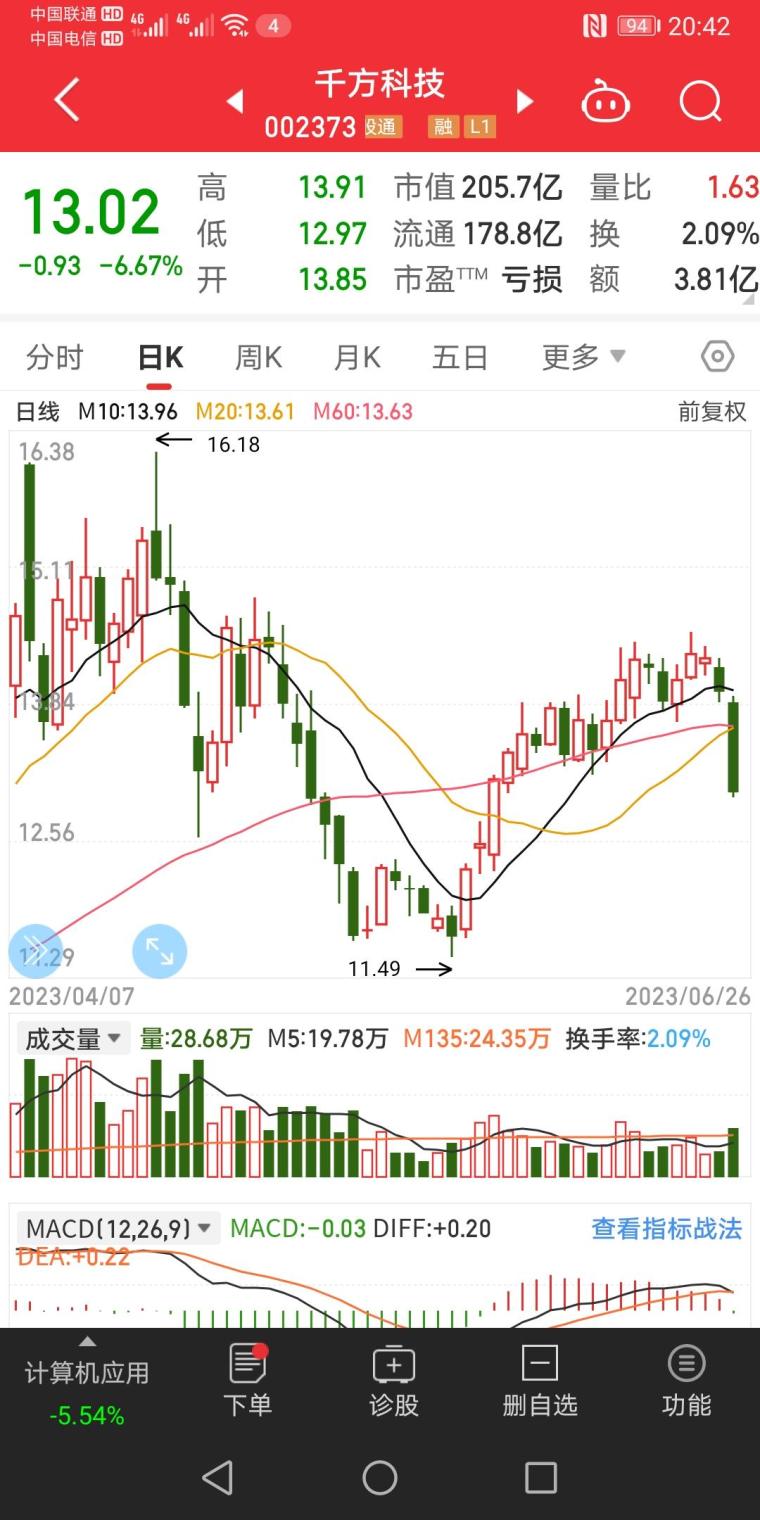Open the 诊股 stock diagnosis
The width and height of the screenshot is (760, 1520).
point(394,1381)
